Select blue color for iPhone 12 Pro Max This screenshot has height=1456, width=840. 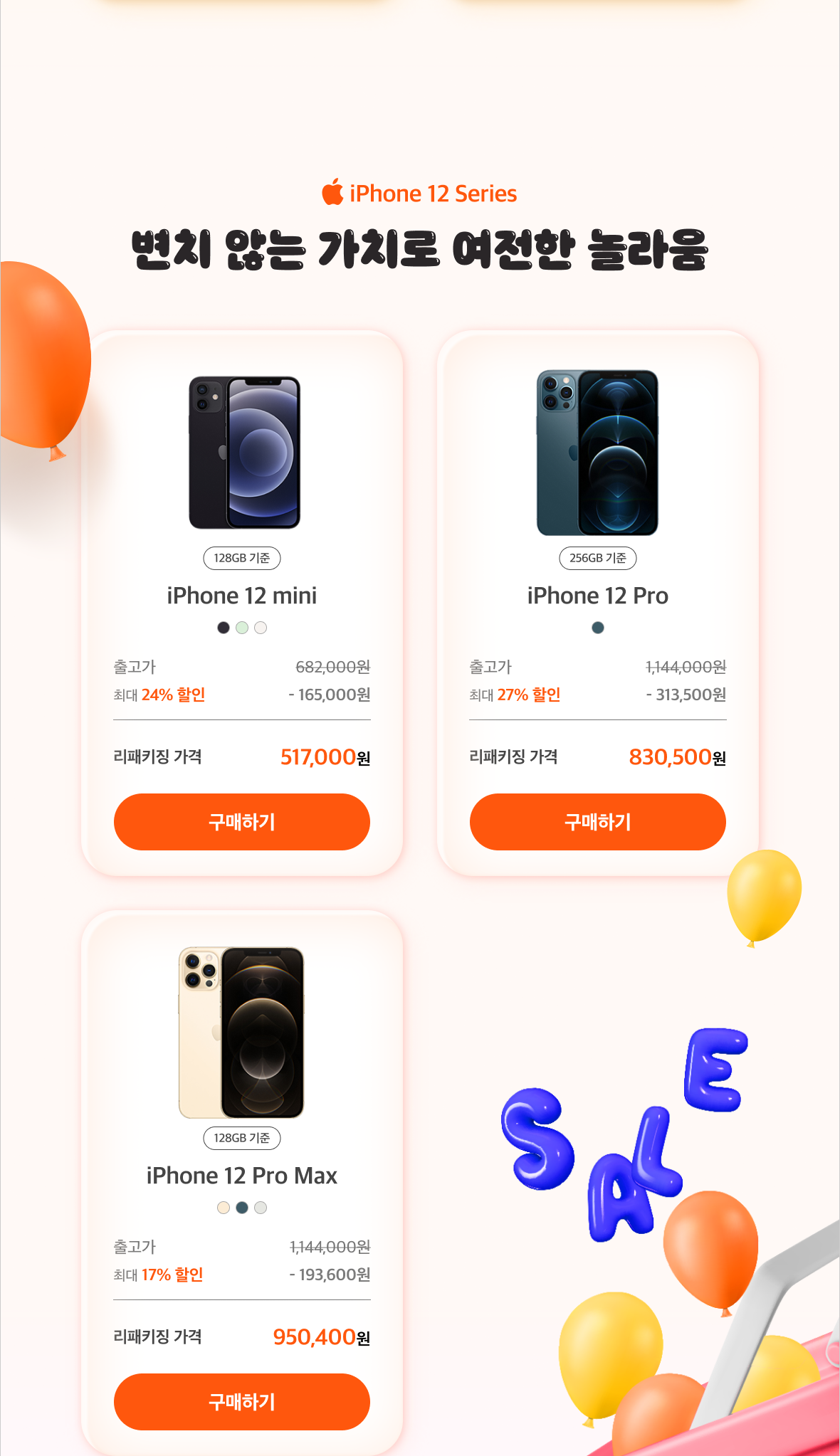[242, 1208]
